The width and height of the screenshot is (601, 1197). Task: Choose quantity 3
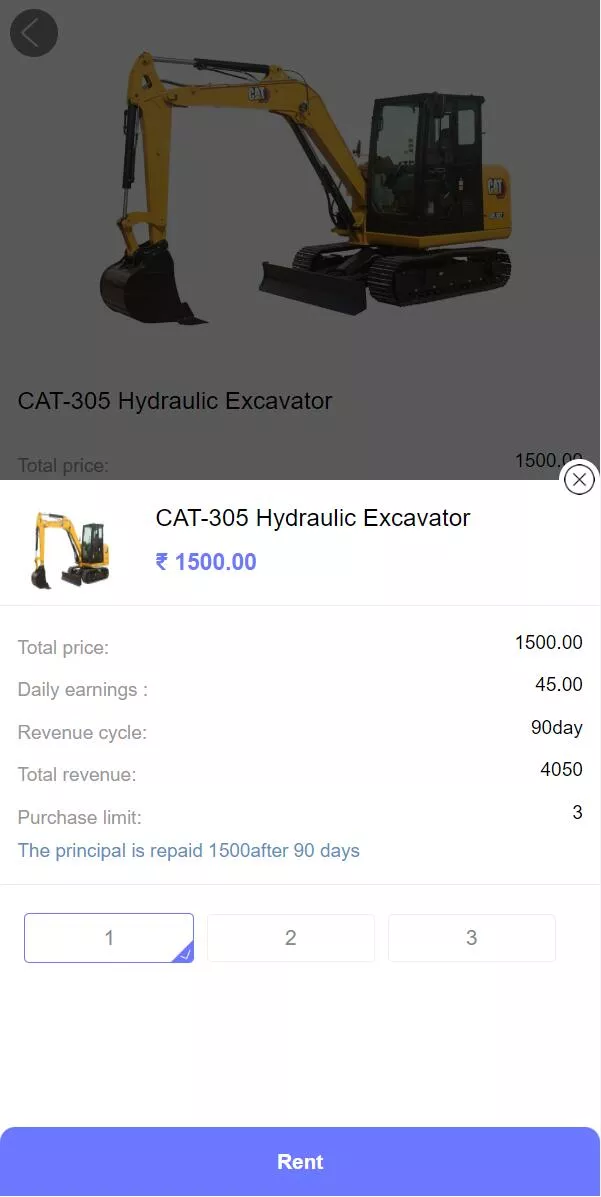click(471, 938)
